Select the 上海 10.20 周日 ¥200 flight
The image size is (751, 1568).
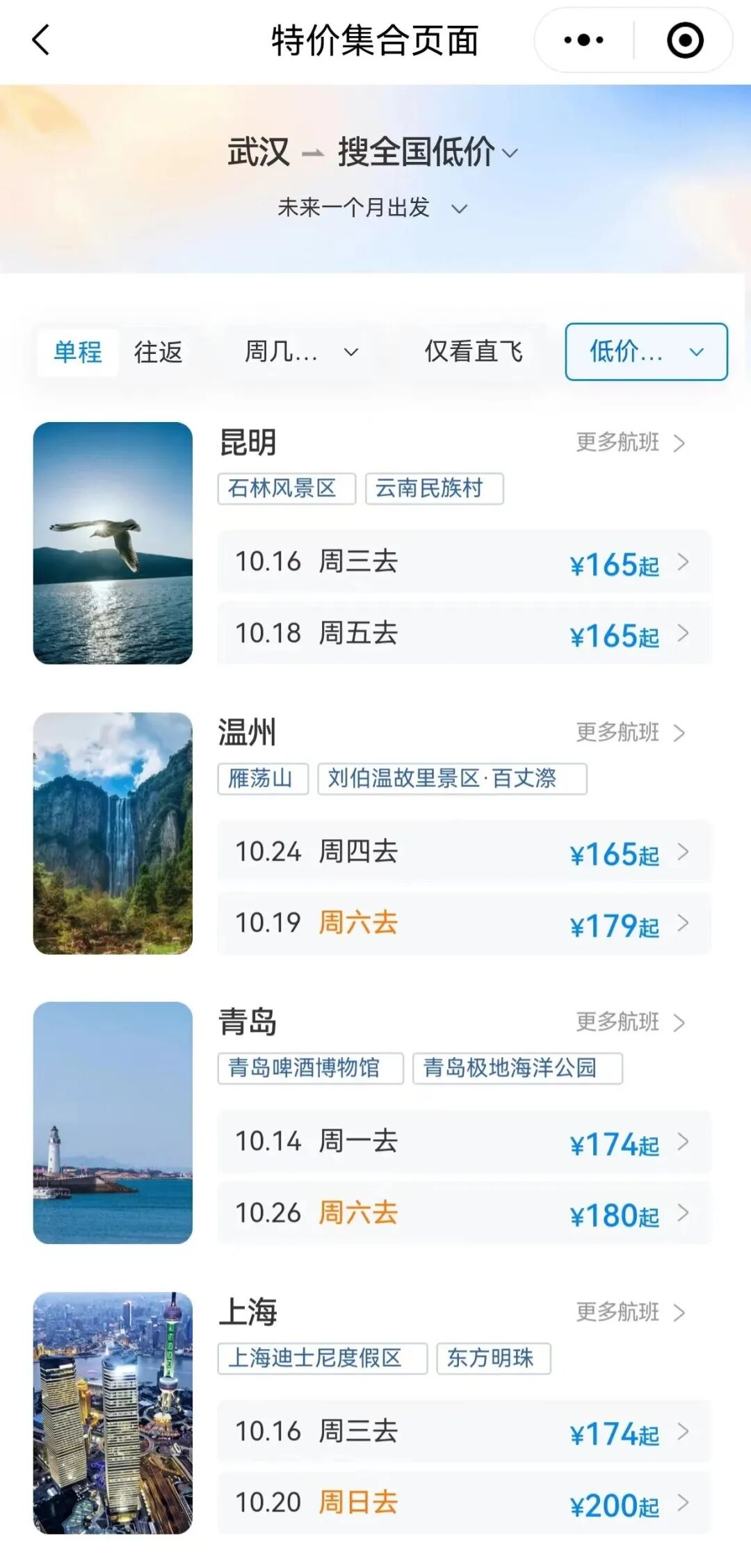[464, 1503]
